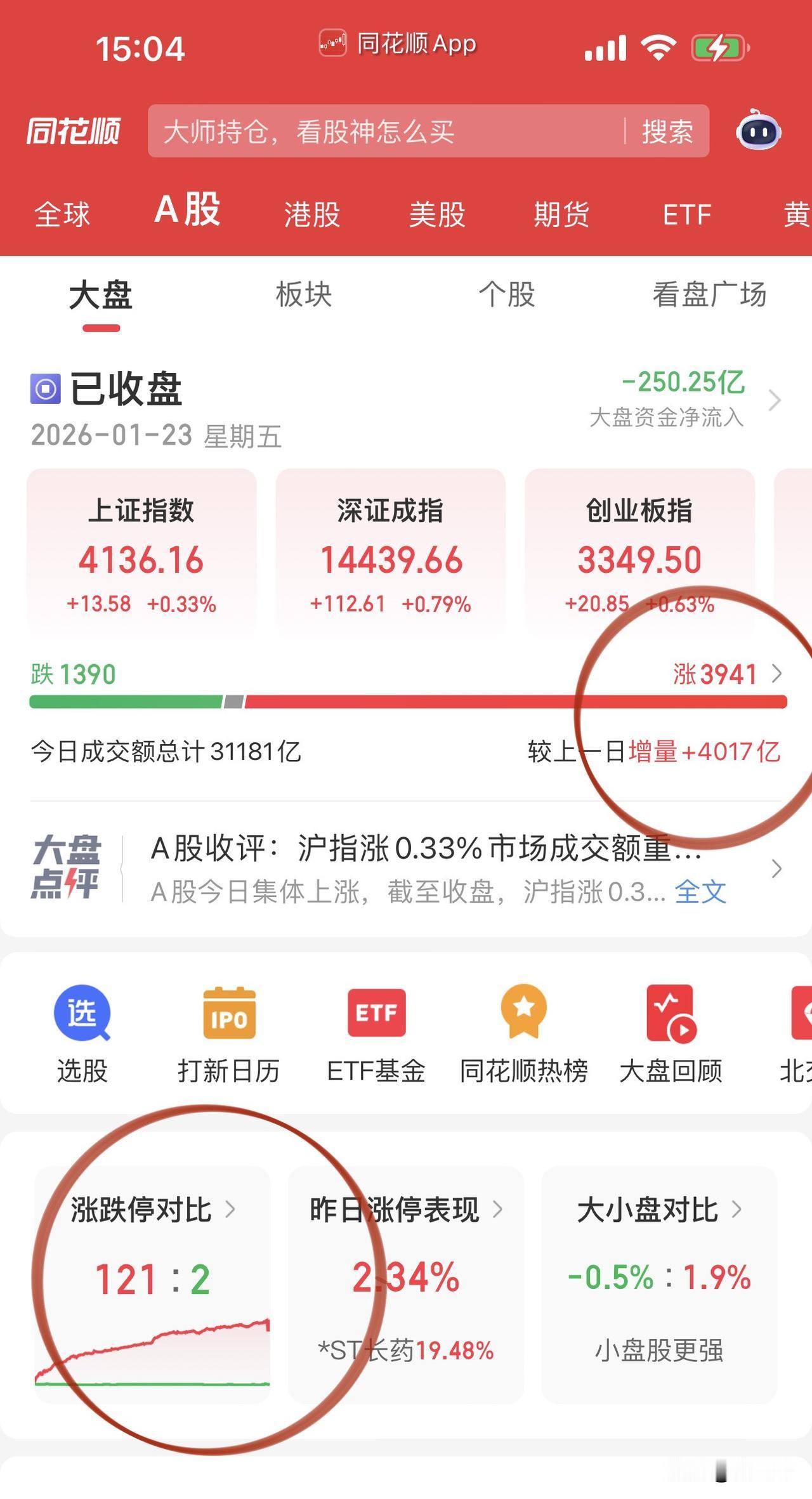
Task: Switch to the 美股 tab
Action: [437, 214]
